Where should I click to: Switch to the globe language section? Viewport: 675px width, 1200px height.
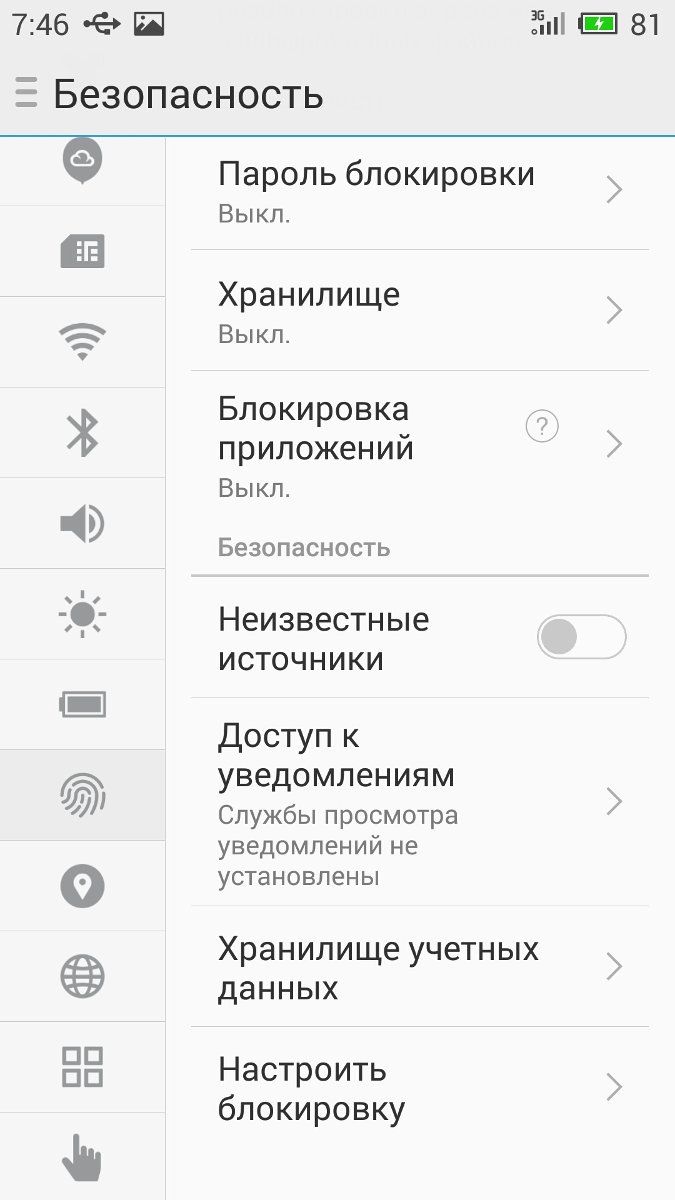pyautogui.click(x=82, y=976)
